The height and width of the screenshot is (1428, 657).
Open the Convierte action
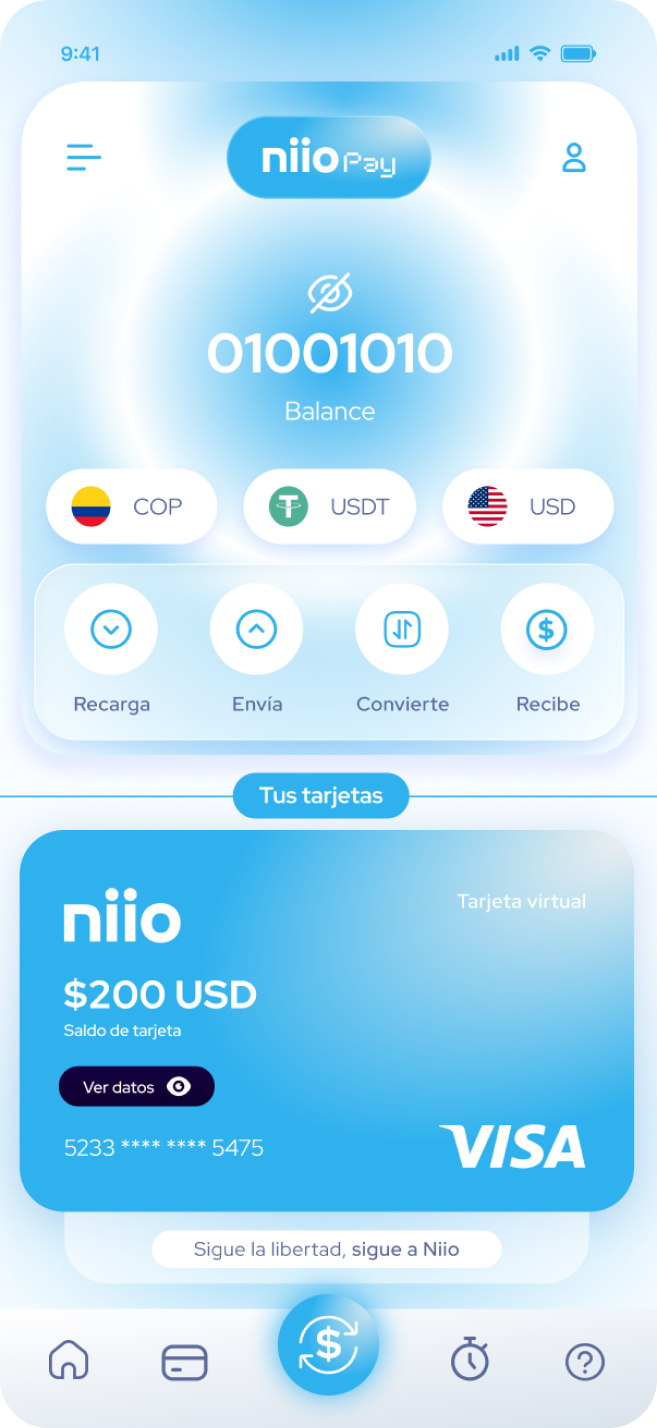click(x=402, y=630)
